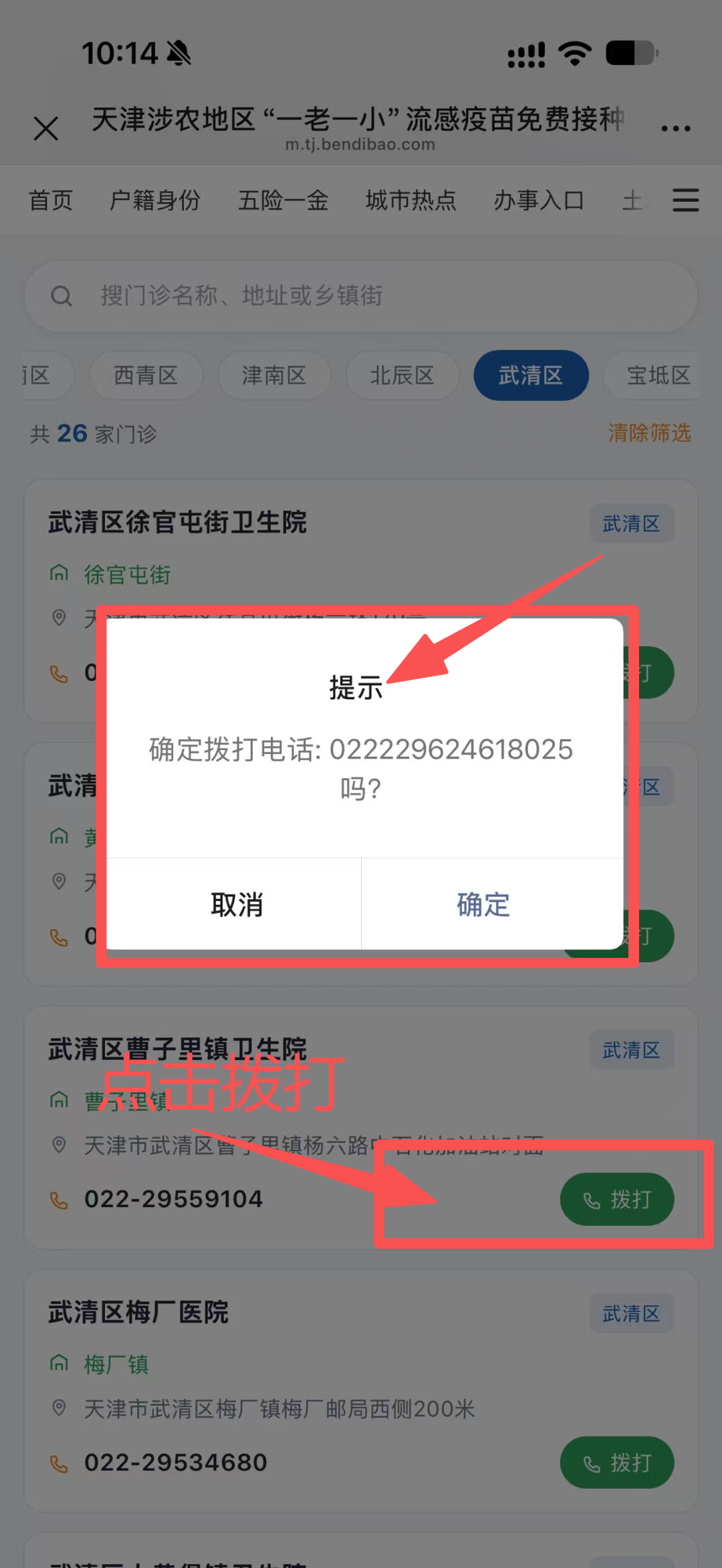The image size is (722, 1568).
Task: Filter by the 西青区 chip
Action: point(146,375)
